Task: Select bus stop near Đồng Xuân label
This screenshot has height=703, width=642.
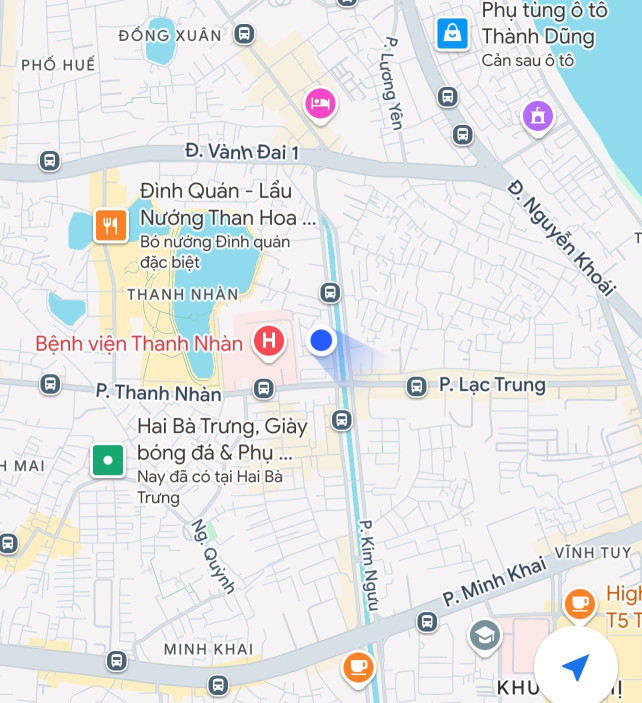Action: 243,36
